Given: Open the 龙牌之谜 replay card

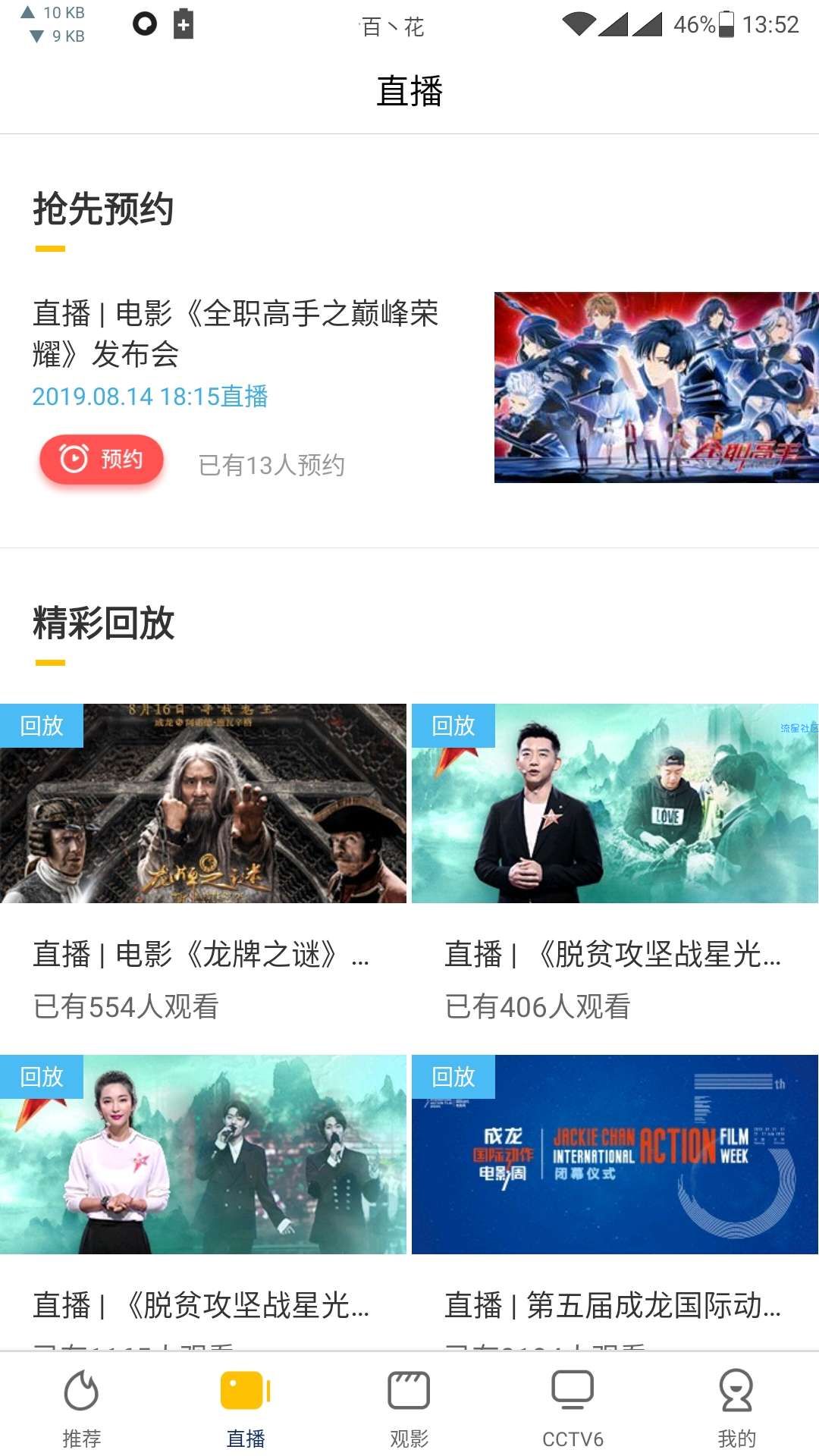Looking at the screenshot, I should click(x=203, y=804).
